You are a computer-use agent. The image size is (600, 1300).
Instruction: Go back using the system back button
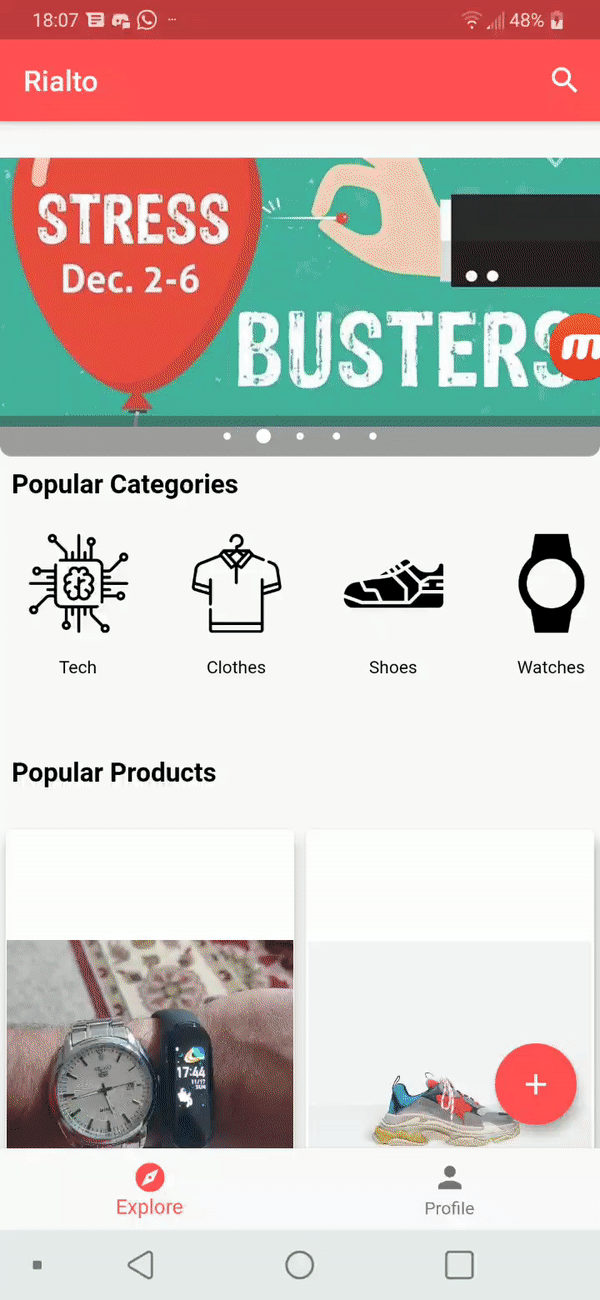(141, 1265)
